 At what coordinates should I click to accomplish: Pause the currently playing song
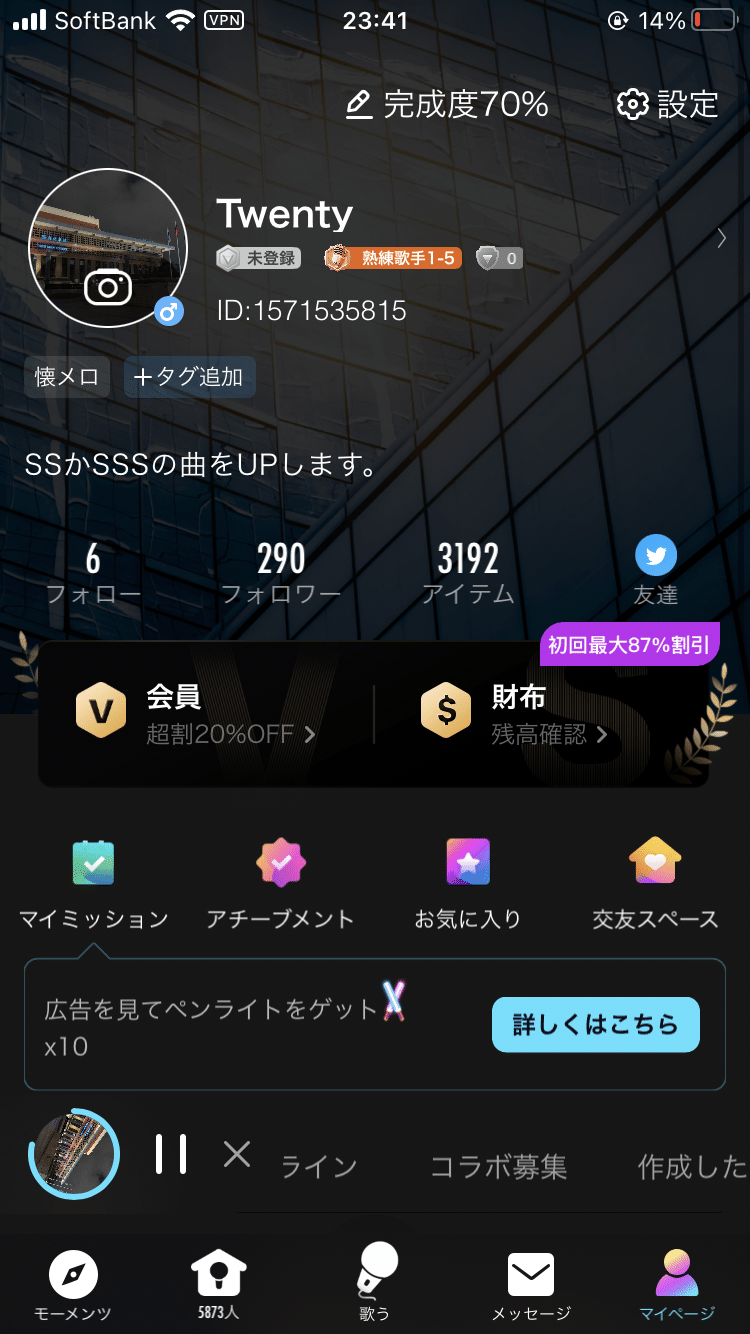coord(170,1154)
